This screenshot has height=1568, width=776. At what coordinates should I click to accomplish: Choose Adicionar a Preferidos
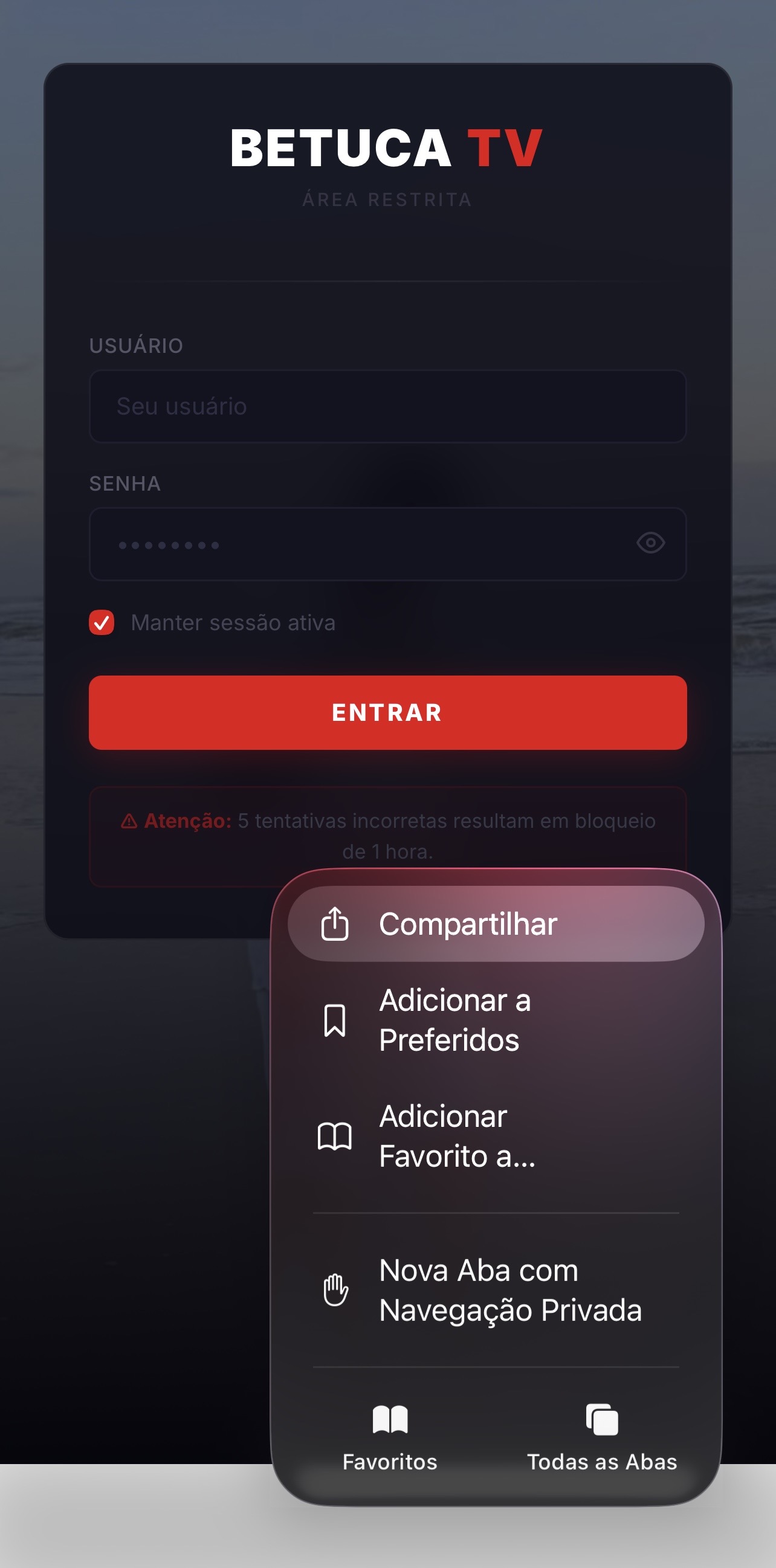(496, 1019)
